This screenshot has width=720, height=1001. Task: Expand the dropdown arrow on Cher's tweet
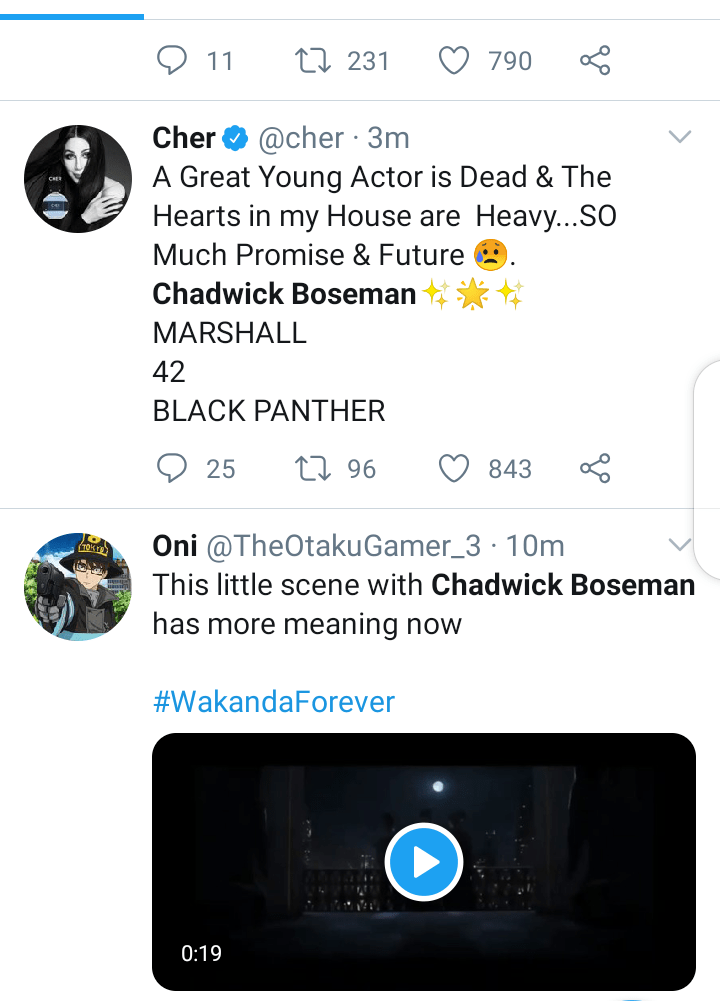[679, 137]
